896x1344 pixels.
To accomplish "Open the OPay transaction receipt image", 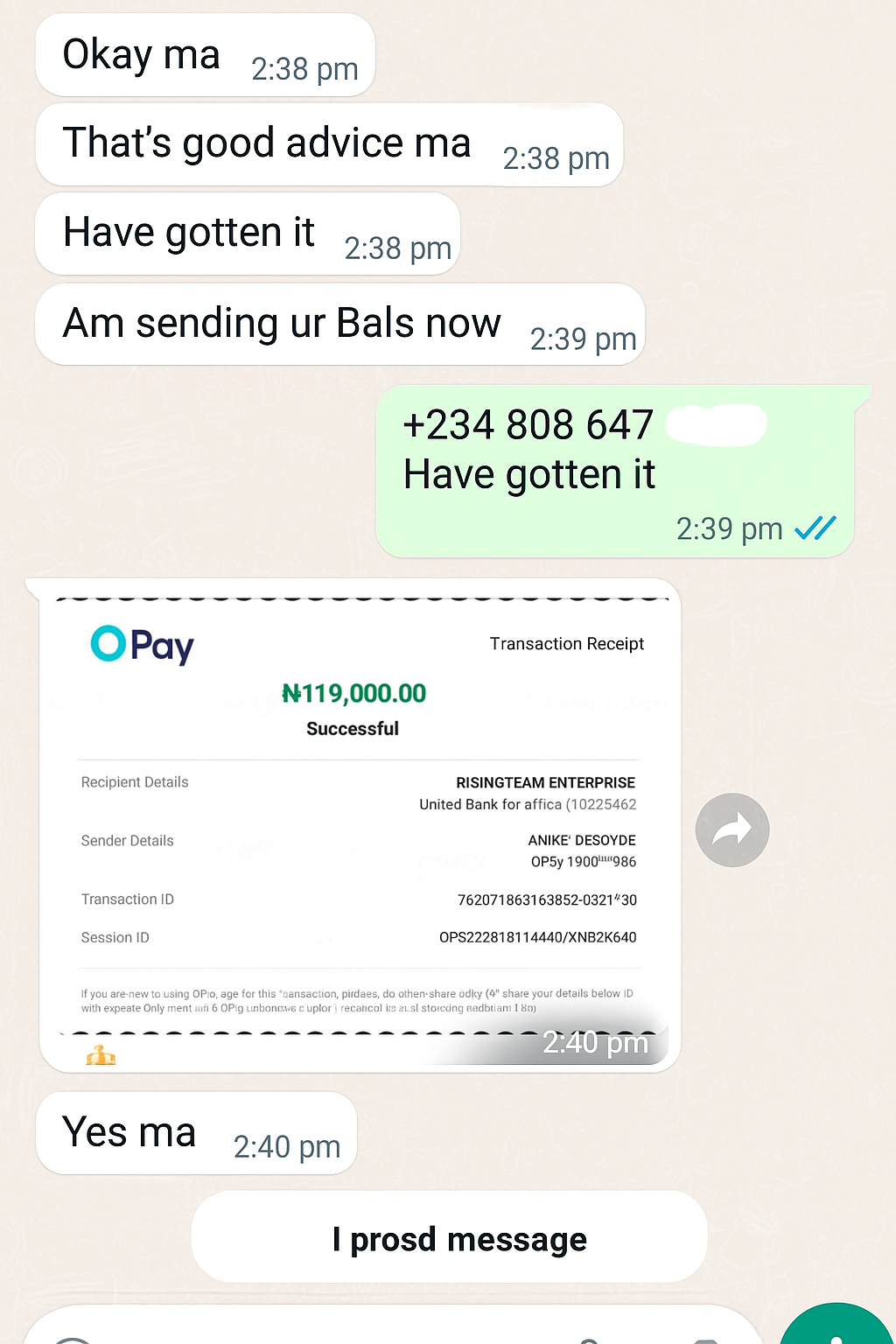I will [x=359, y=822].
